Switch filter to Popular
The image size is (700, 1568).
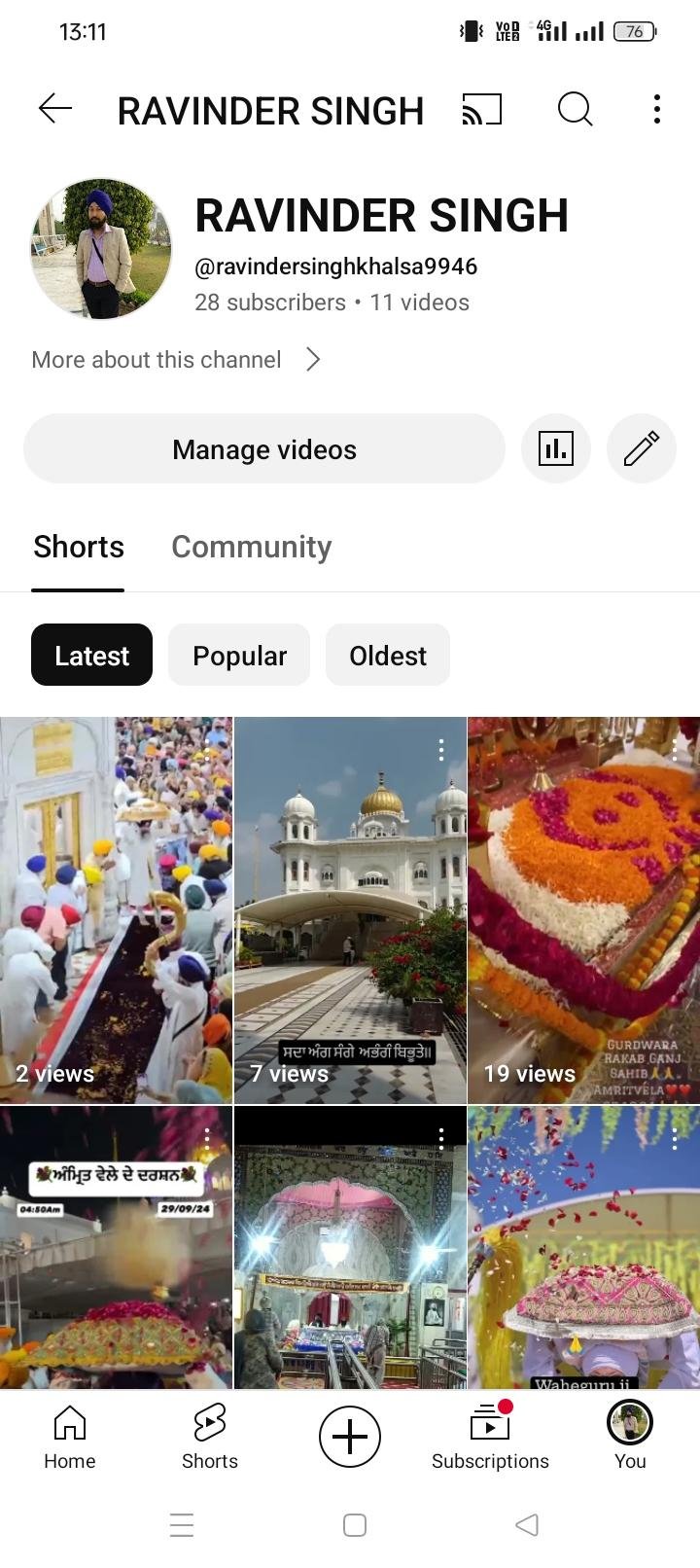point(239,655)
